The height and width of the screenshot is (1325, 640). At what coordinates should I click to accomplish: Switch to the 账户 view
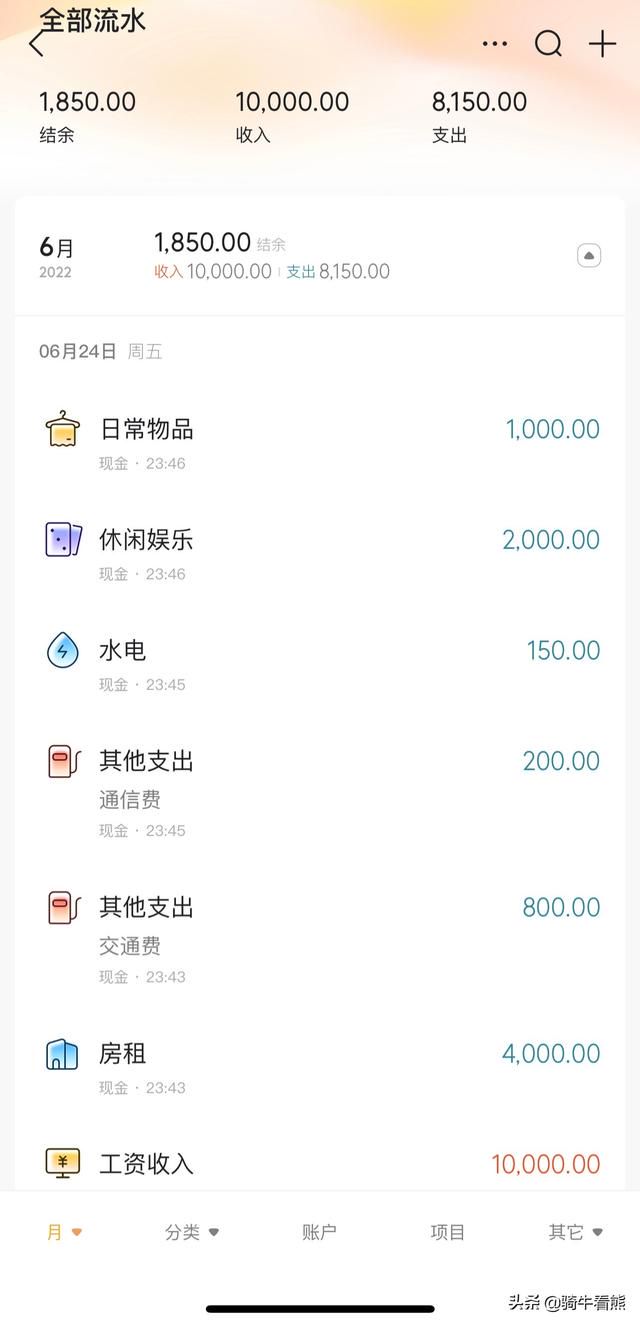[x=320, y=1232]
